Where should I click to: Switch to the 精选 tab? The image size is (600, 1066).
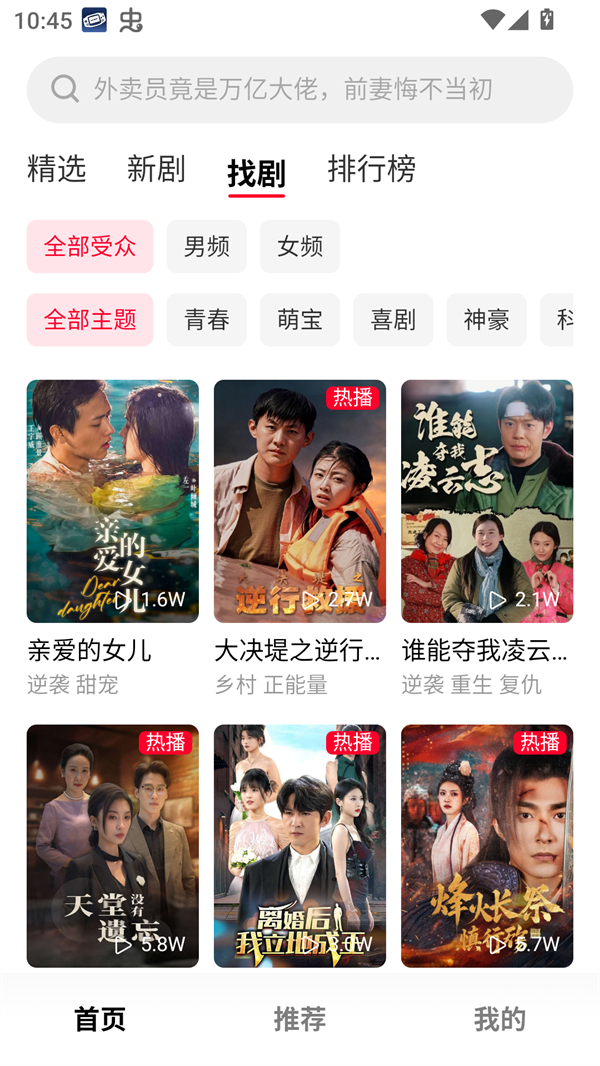click(57, 169)
